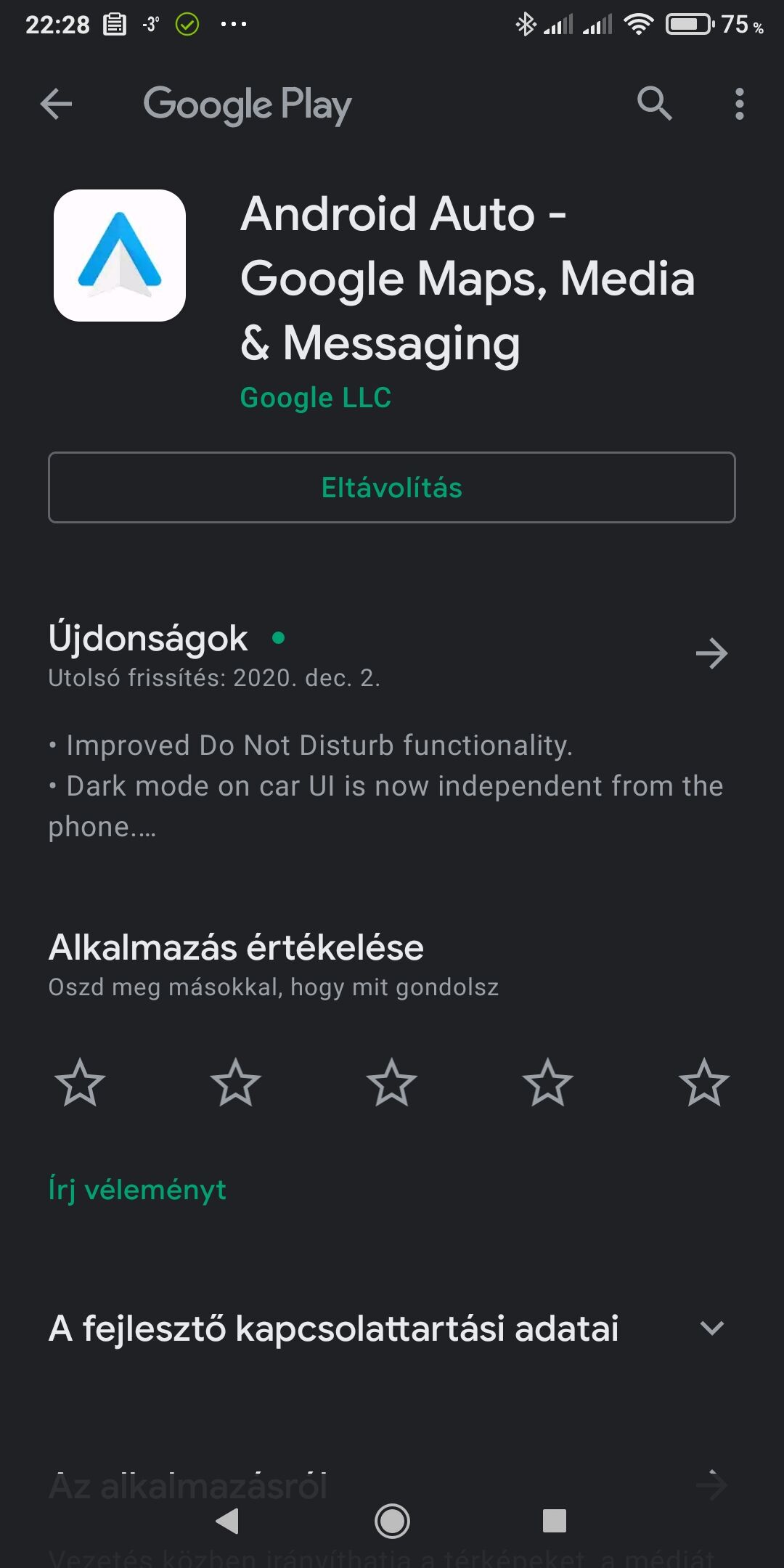Tap the system home button
The image size is (784, 1568).
(392, 1521)
